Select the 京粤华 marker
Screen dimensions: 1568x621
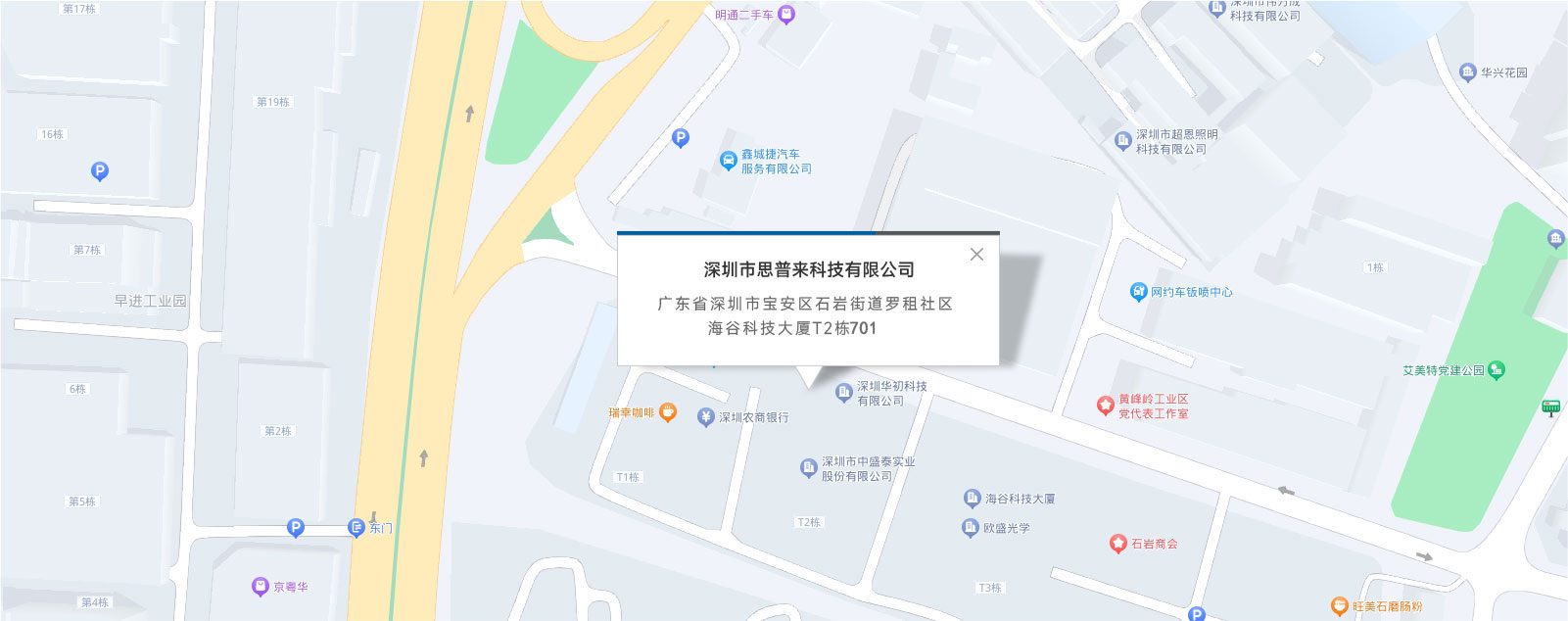point(261,587)
